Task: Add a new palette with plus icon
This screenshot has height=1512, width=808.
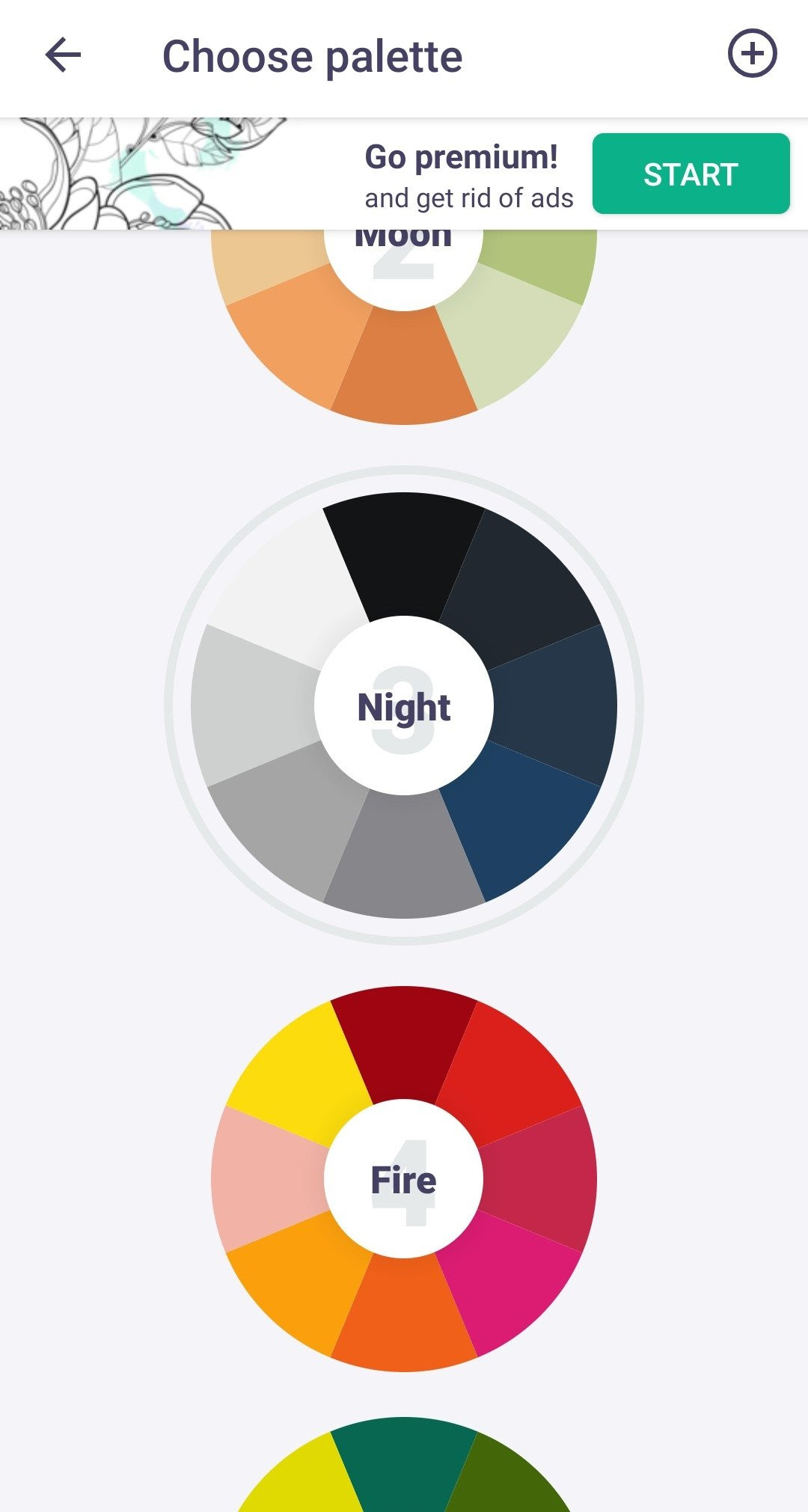Action: click(x=752, y=54)
